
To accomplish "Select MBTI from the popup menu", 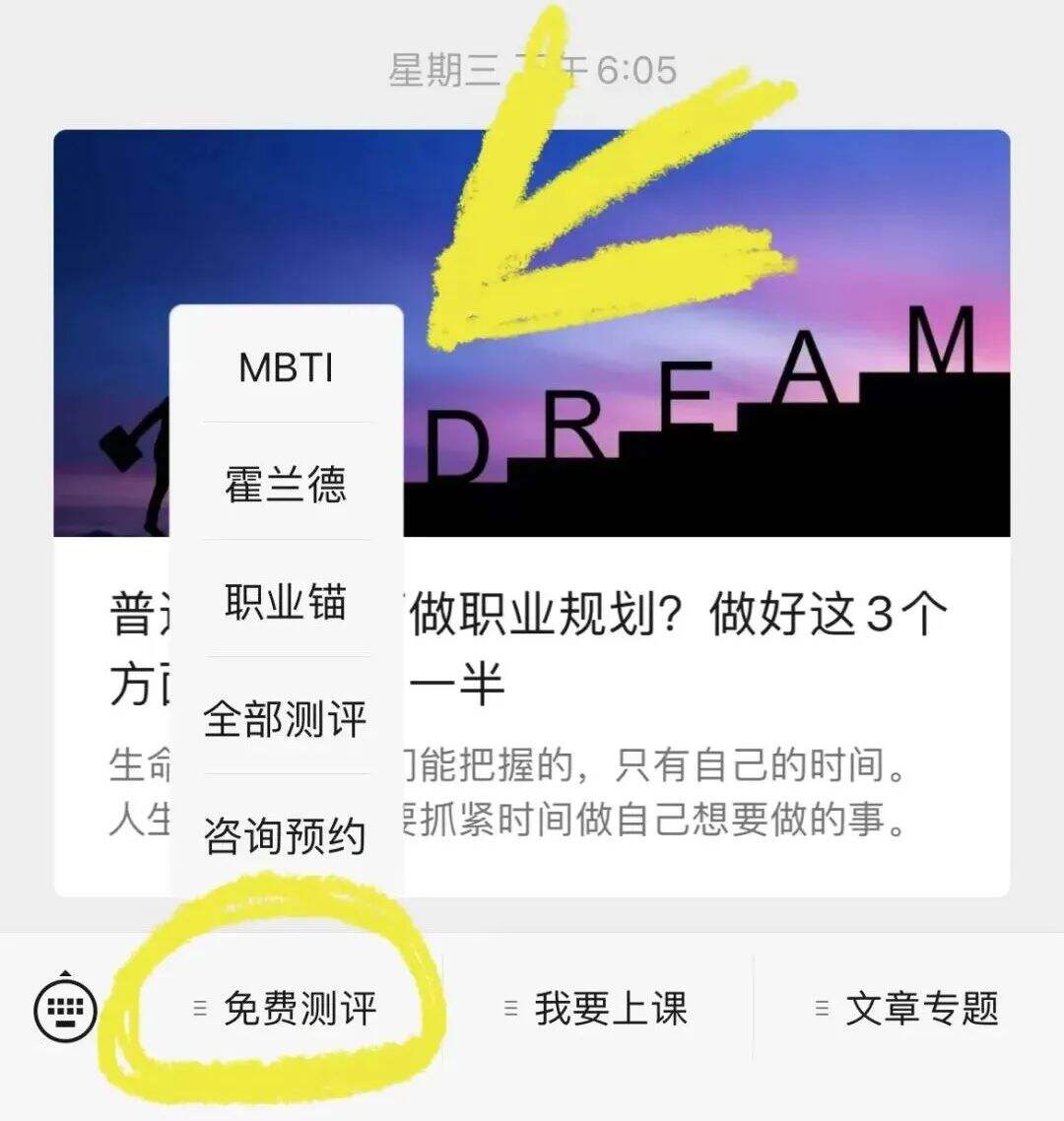I will click(x=286, y=367).
